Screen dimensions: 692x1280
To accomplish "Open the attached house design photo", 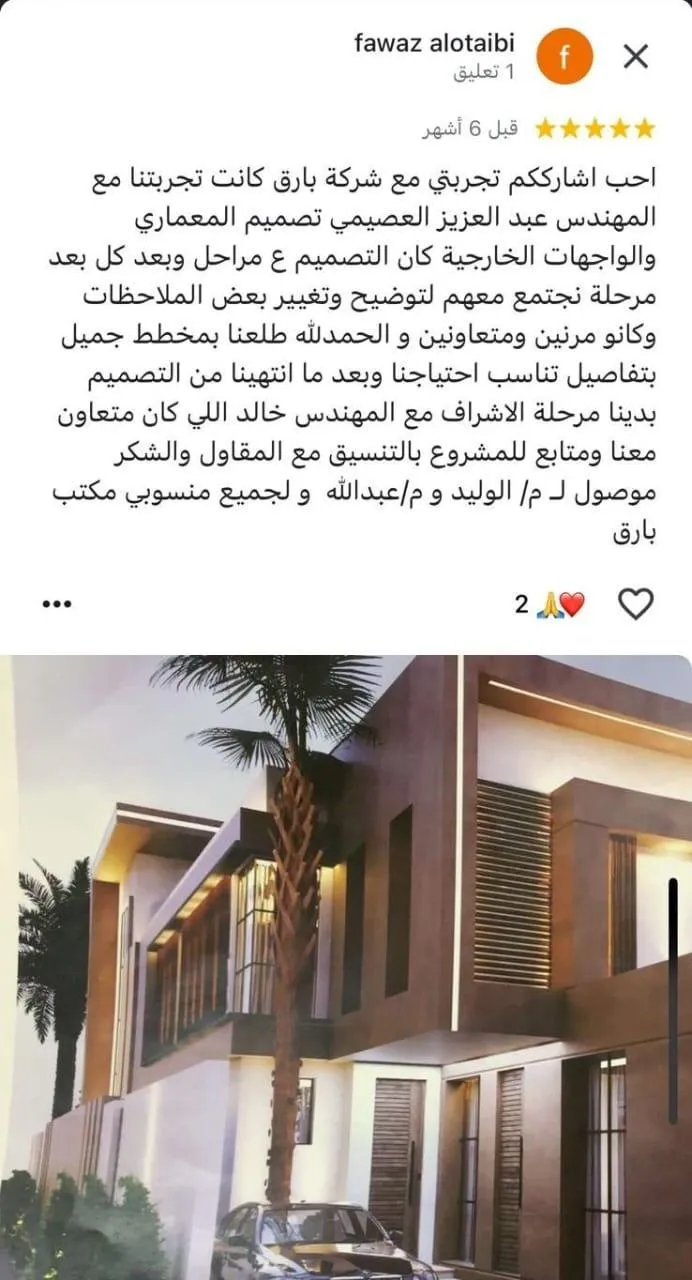I will 346,965.
